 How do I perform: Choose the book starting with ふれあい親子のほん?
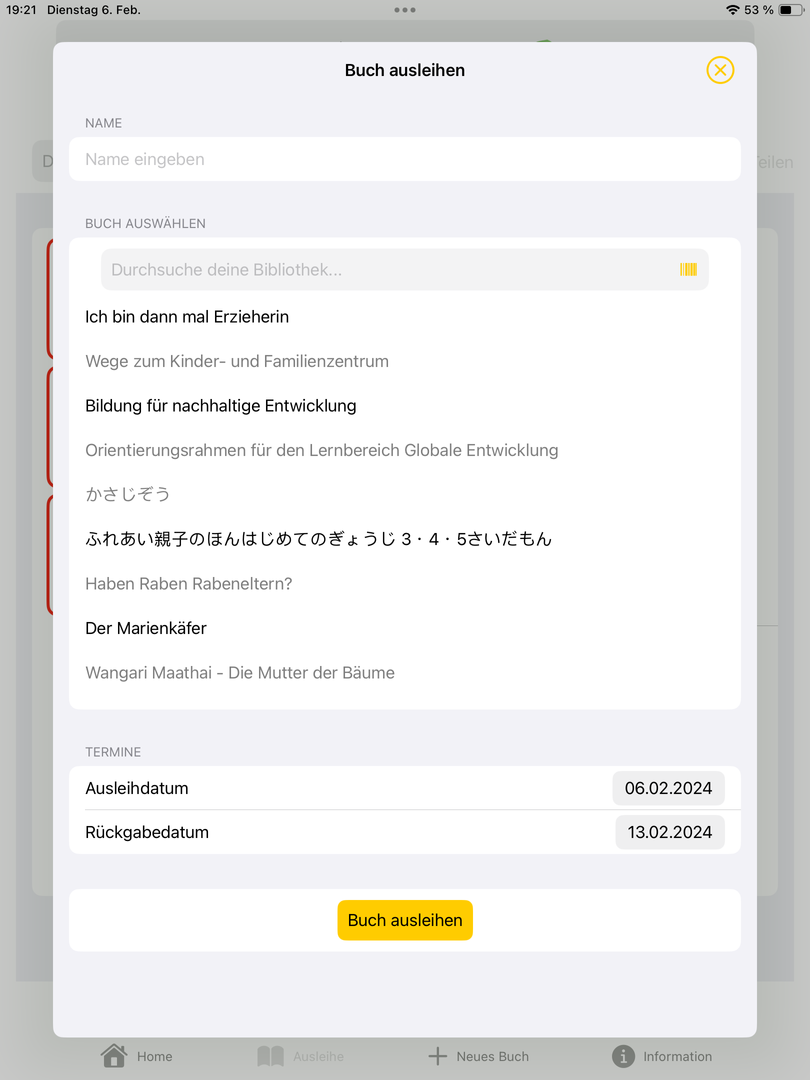[x=318, y=539]
